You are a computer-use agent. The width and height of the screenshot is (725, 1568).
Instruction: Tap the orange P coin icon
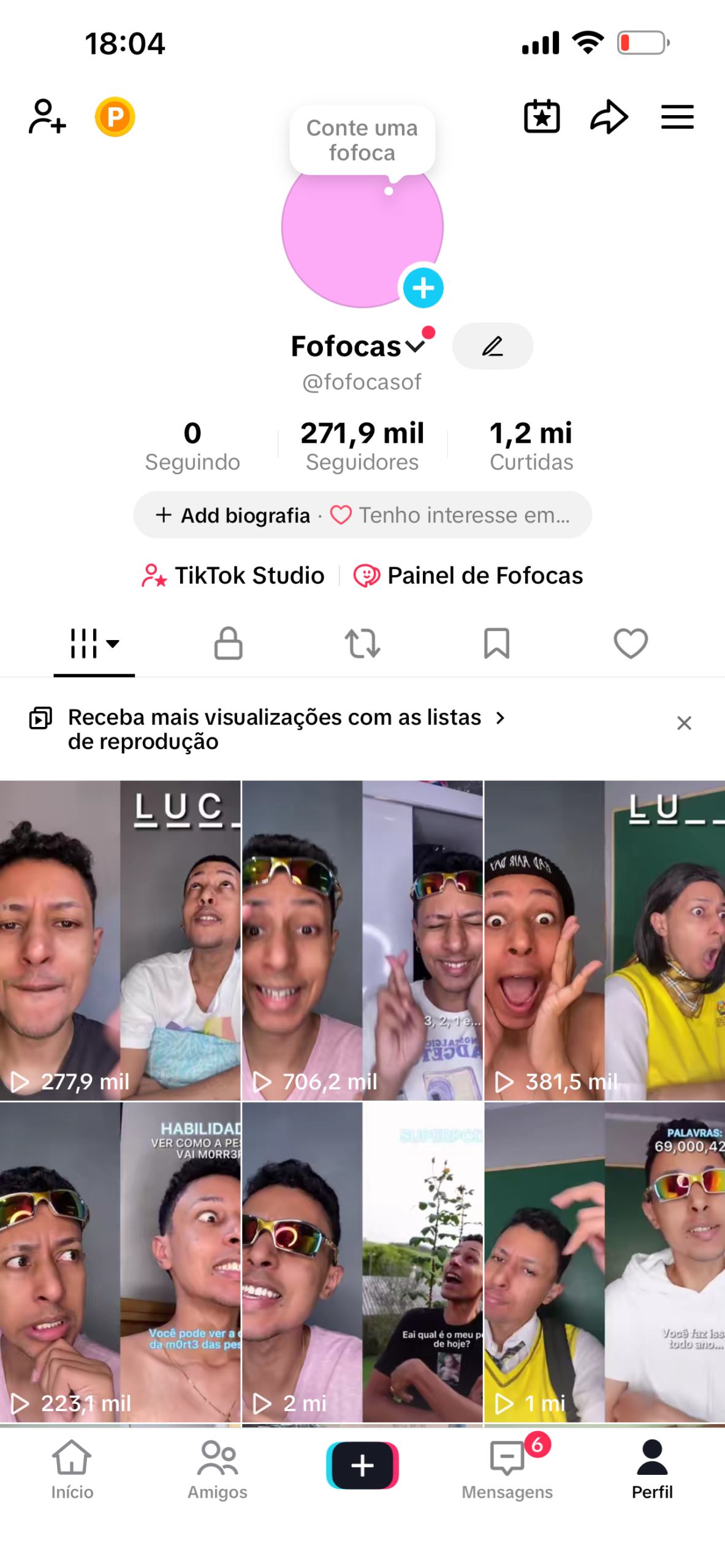pyautogui.click(x=115, y=116)
